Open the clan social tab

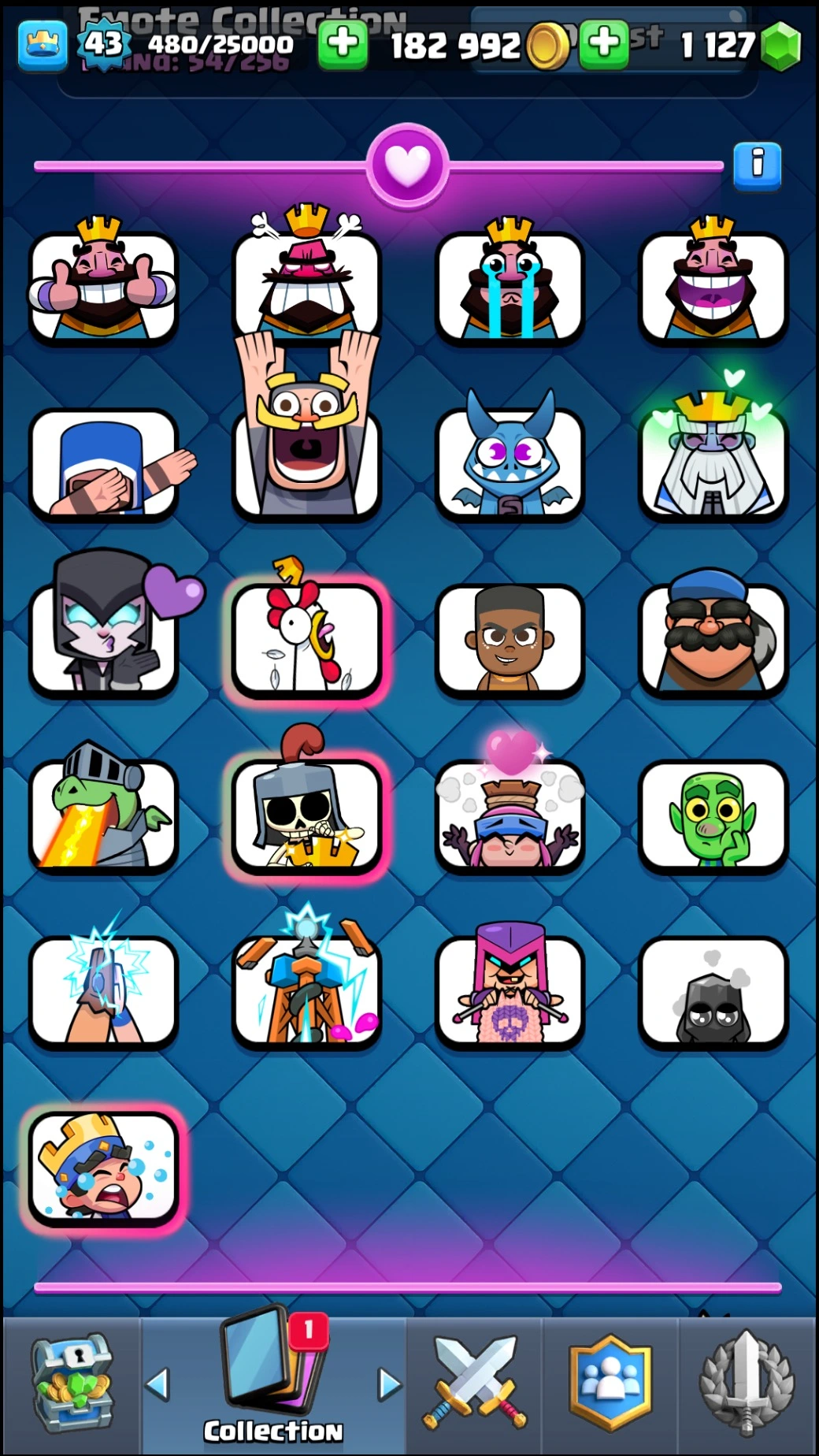tap(611, 1385)
